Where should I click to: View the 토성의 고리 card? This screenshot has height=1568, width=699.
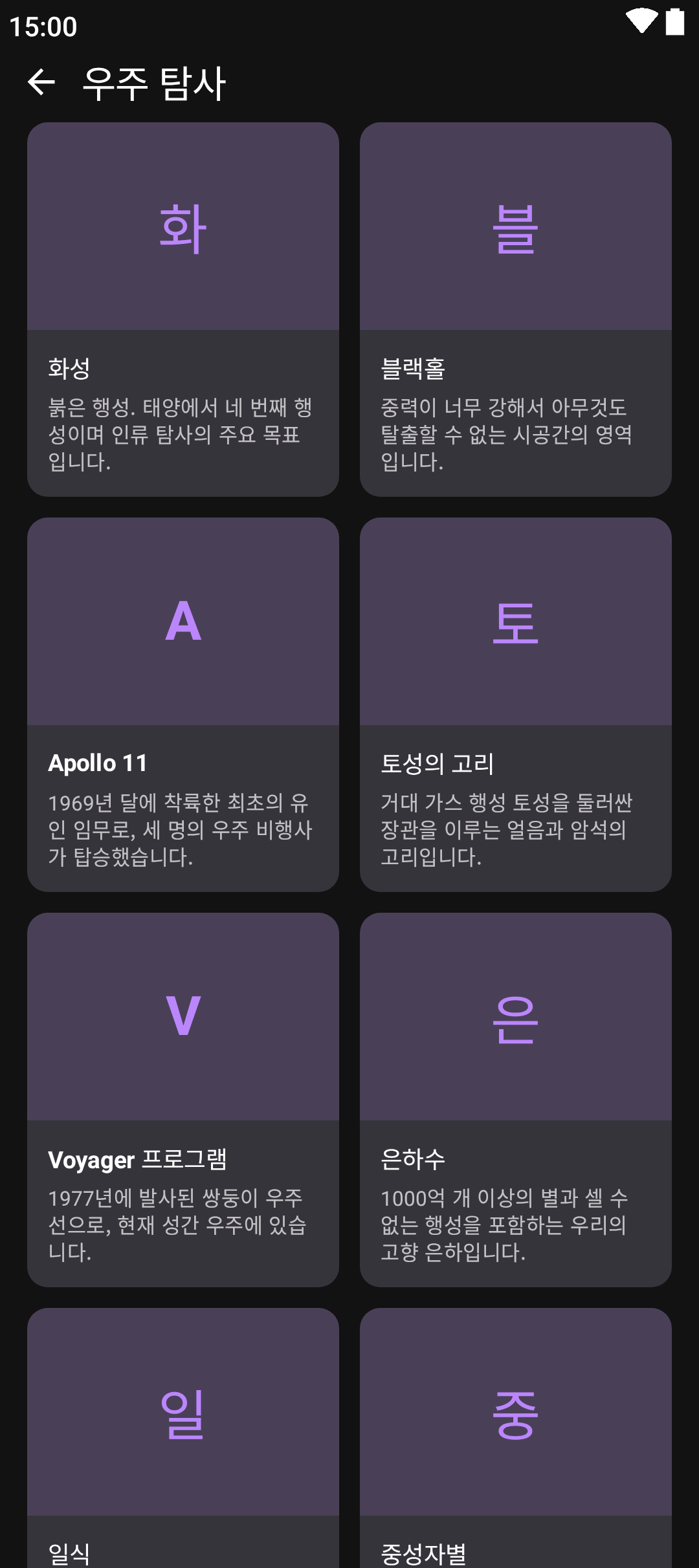coord(515,704)
